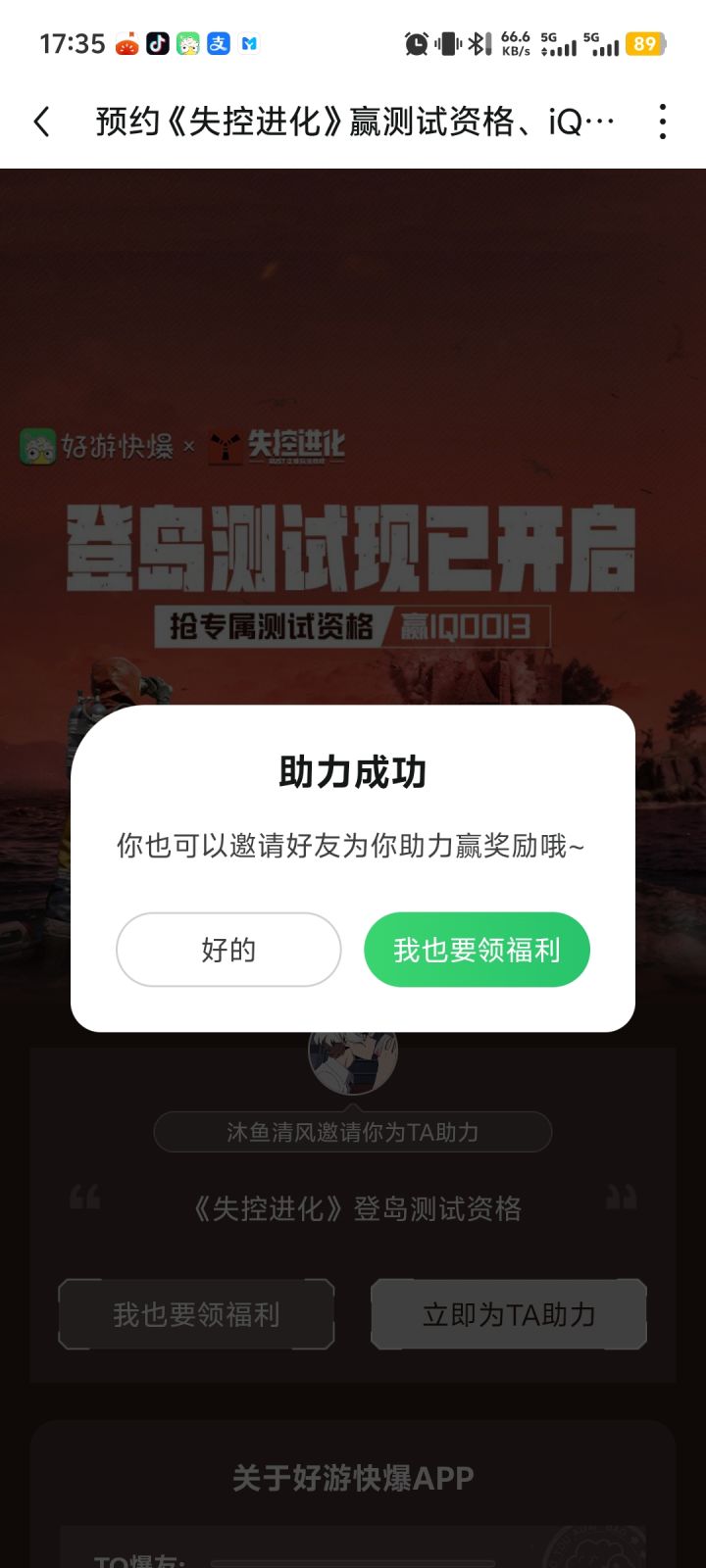The height and width of the screenshot is (1568, 706).
Task: Tap 我也要领福利 below the invitation card
Action: tap(196, 1314)
